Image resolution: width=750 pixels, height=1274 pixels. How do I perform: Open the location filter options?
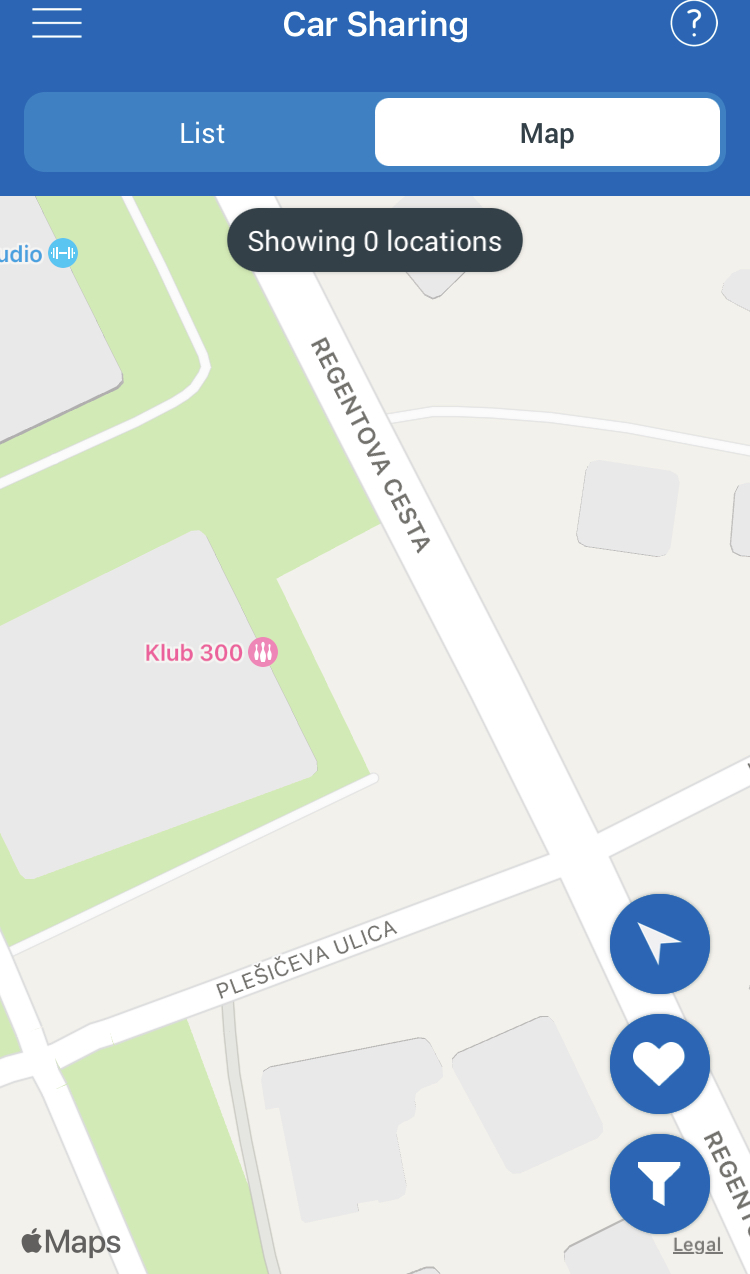[x=660, y=1183]
